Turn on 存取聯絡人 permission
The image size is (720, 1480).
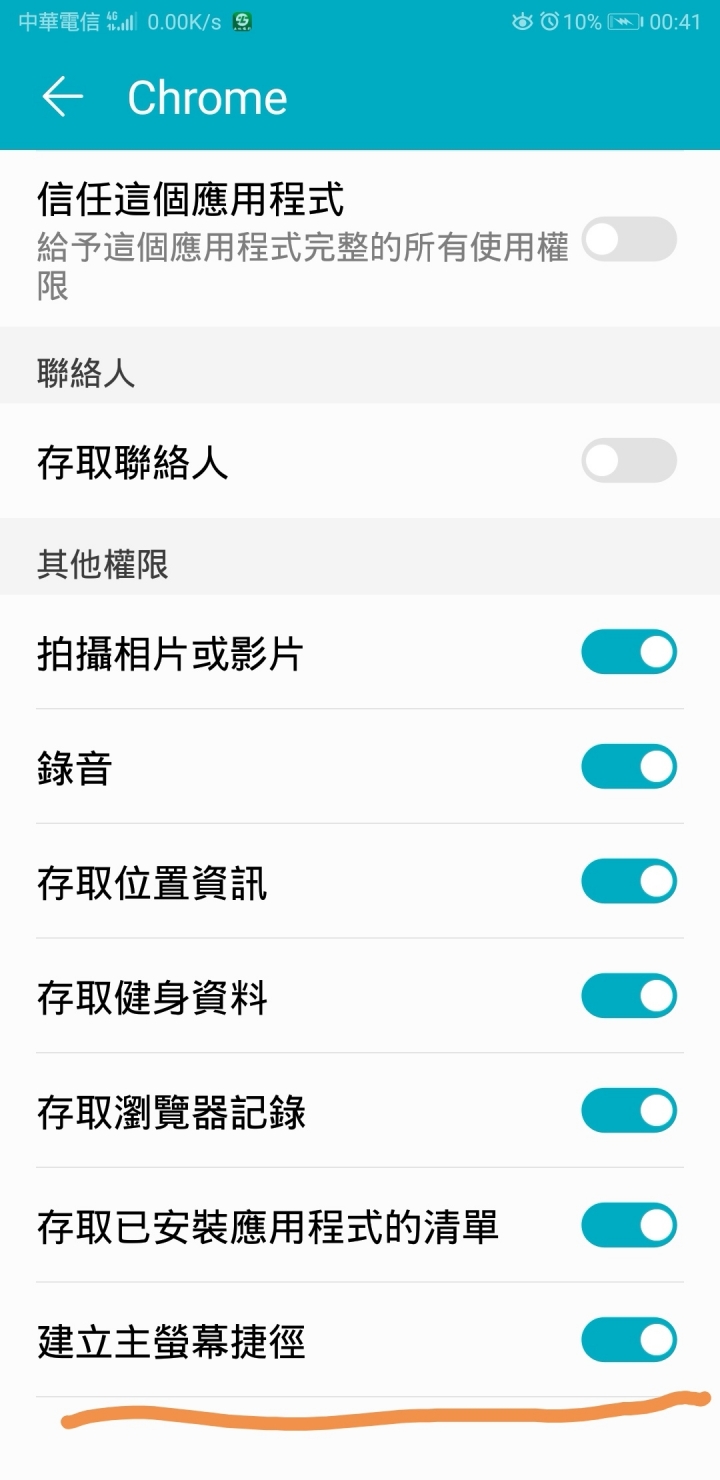(629, 461)
